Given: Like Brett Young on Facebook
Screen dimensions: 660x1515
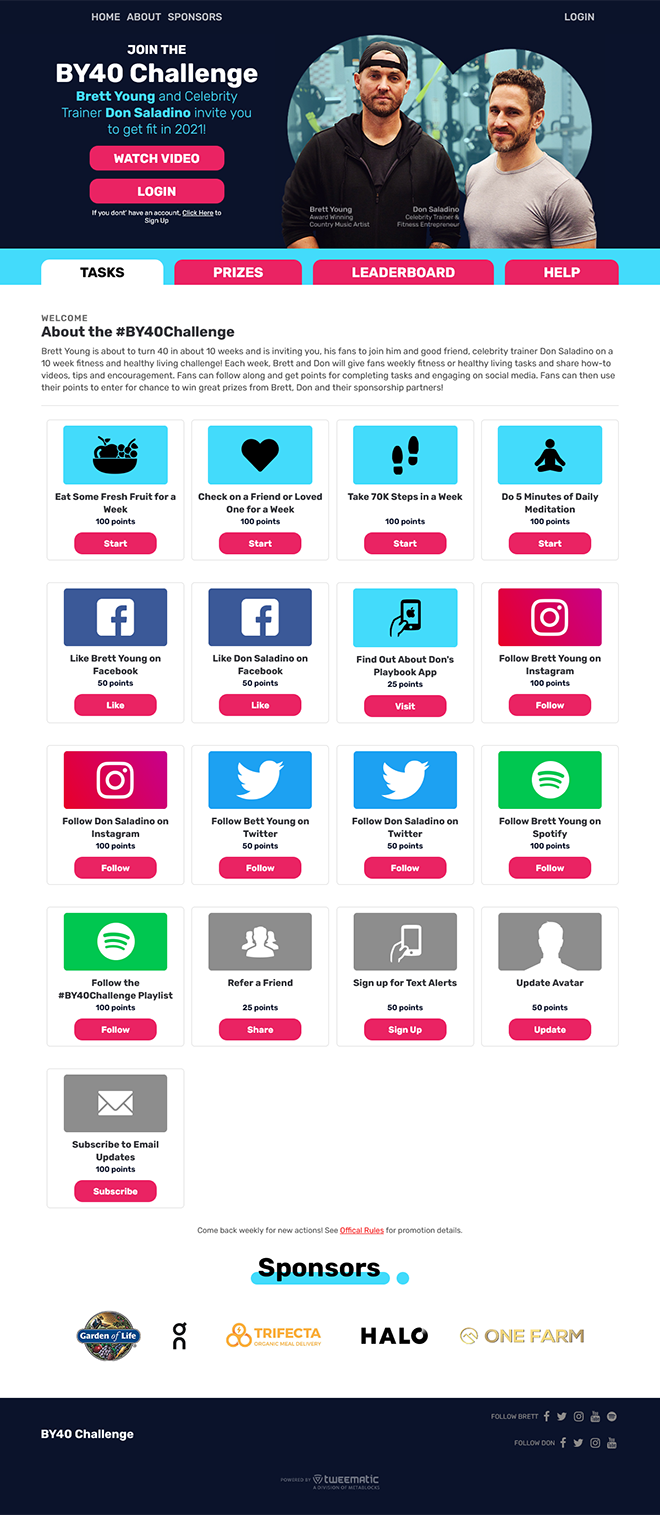Looking at the screenshot, I should click(115, 705).
